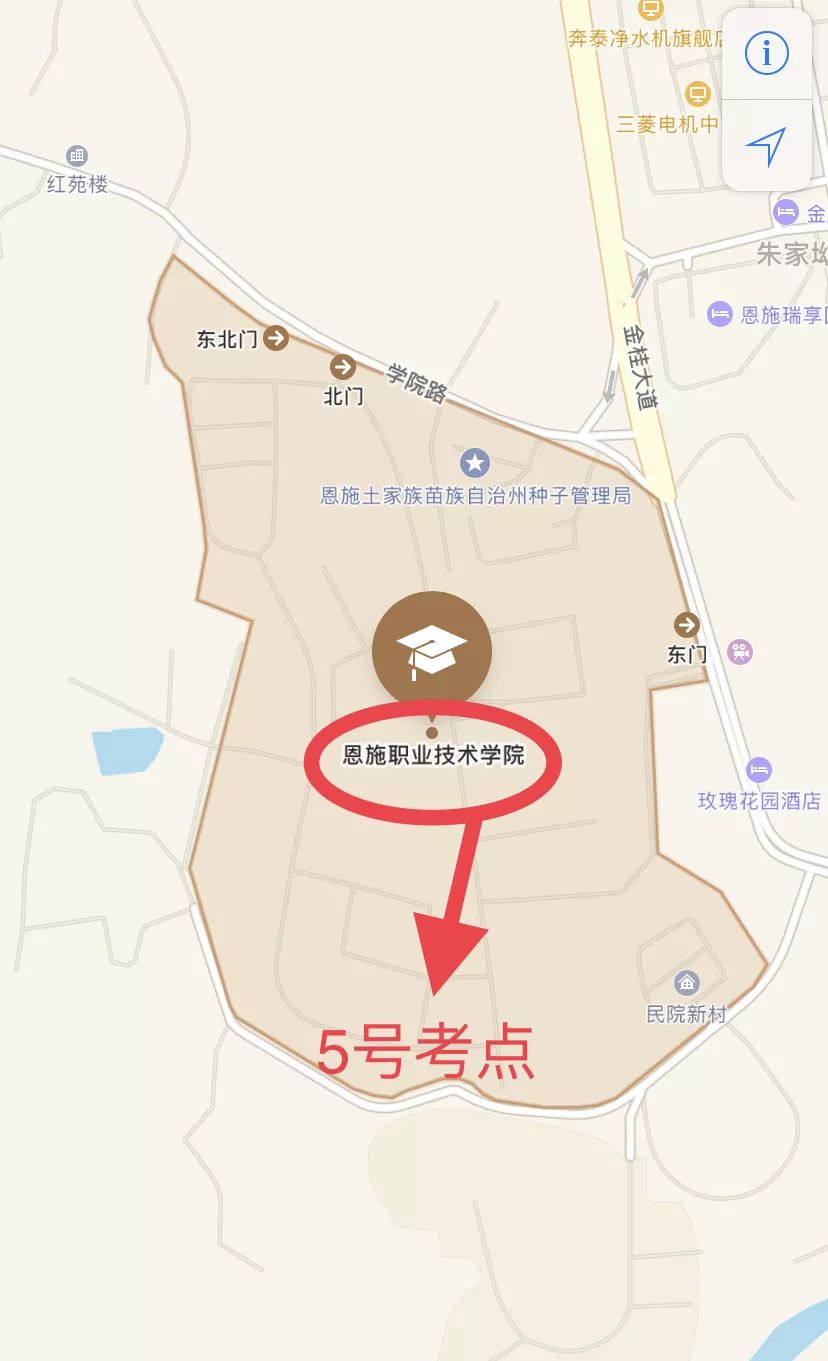Select the 东门 entrance marker
Viewport: 828px width, 1361px height.
click(x=687, y=625)
